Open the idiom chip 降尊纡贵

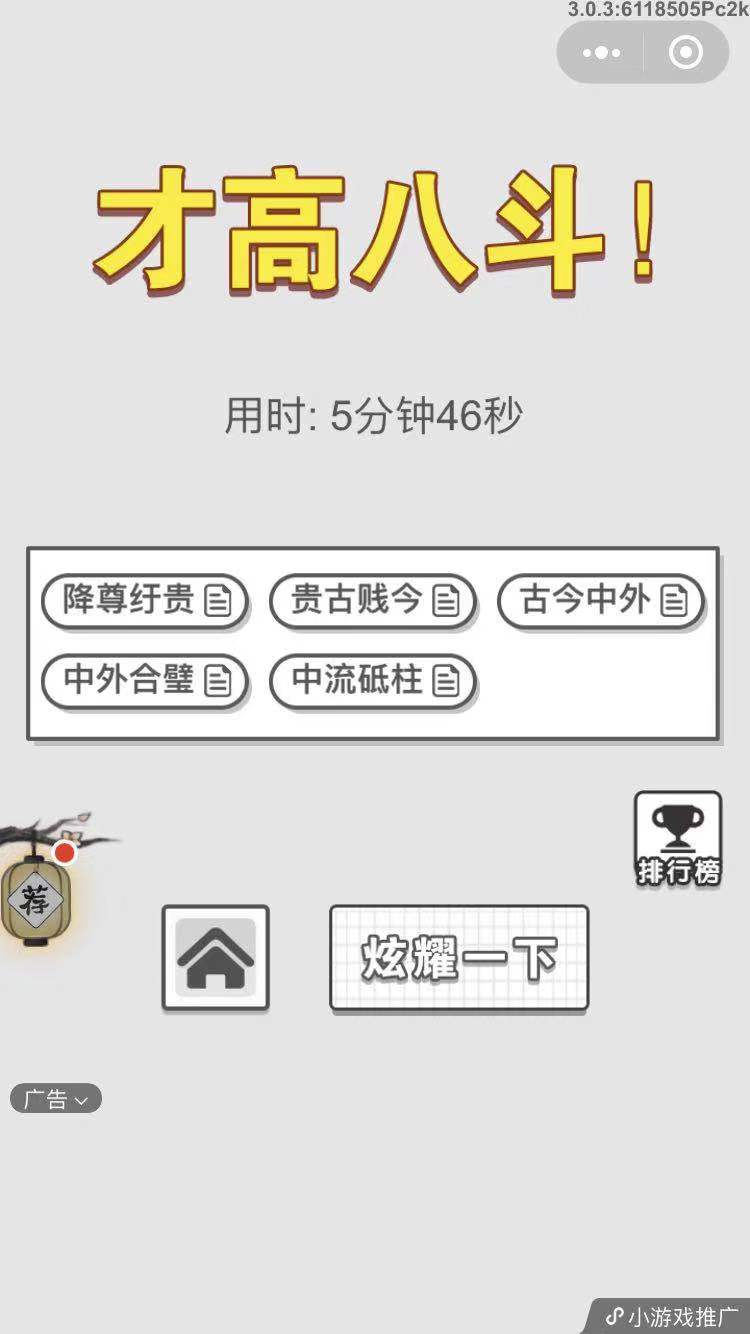[x=146, y=601]
